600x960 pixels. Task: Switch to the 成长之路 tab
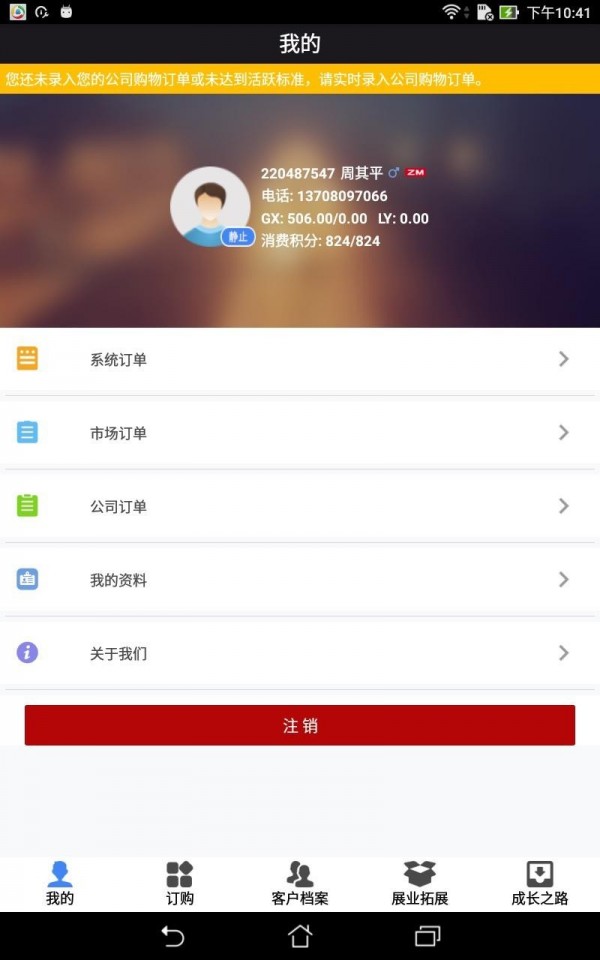(540, 883)
